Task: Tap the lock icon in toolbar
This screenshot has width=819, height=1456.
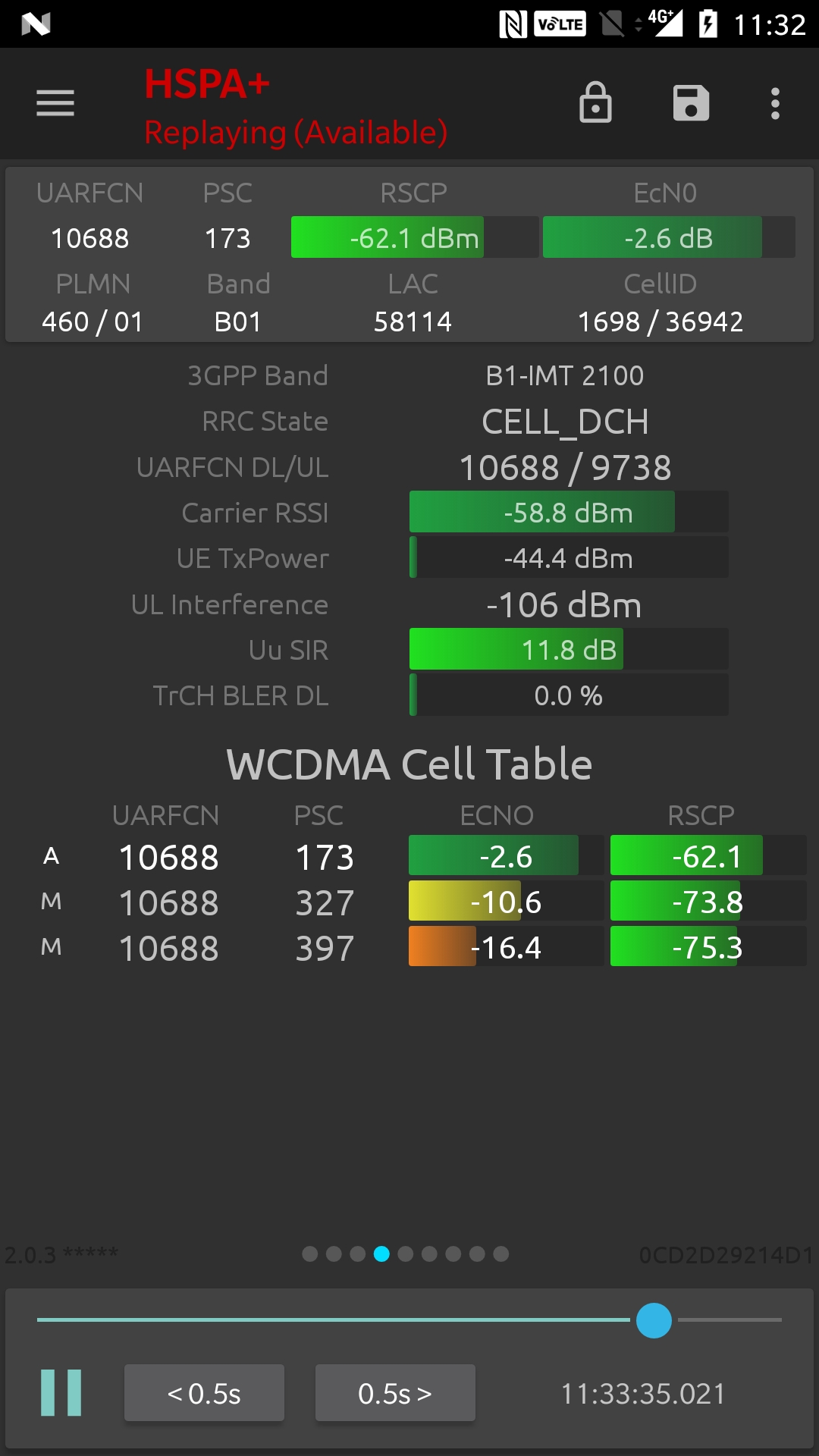Action: click(x=595, y=103)
